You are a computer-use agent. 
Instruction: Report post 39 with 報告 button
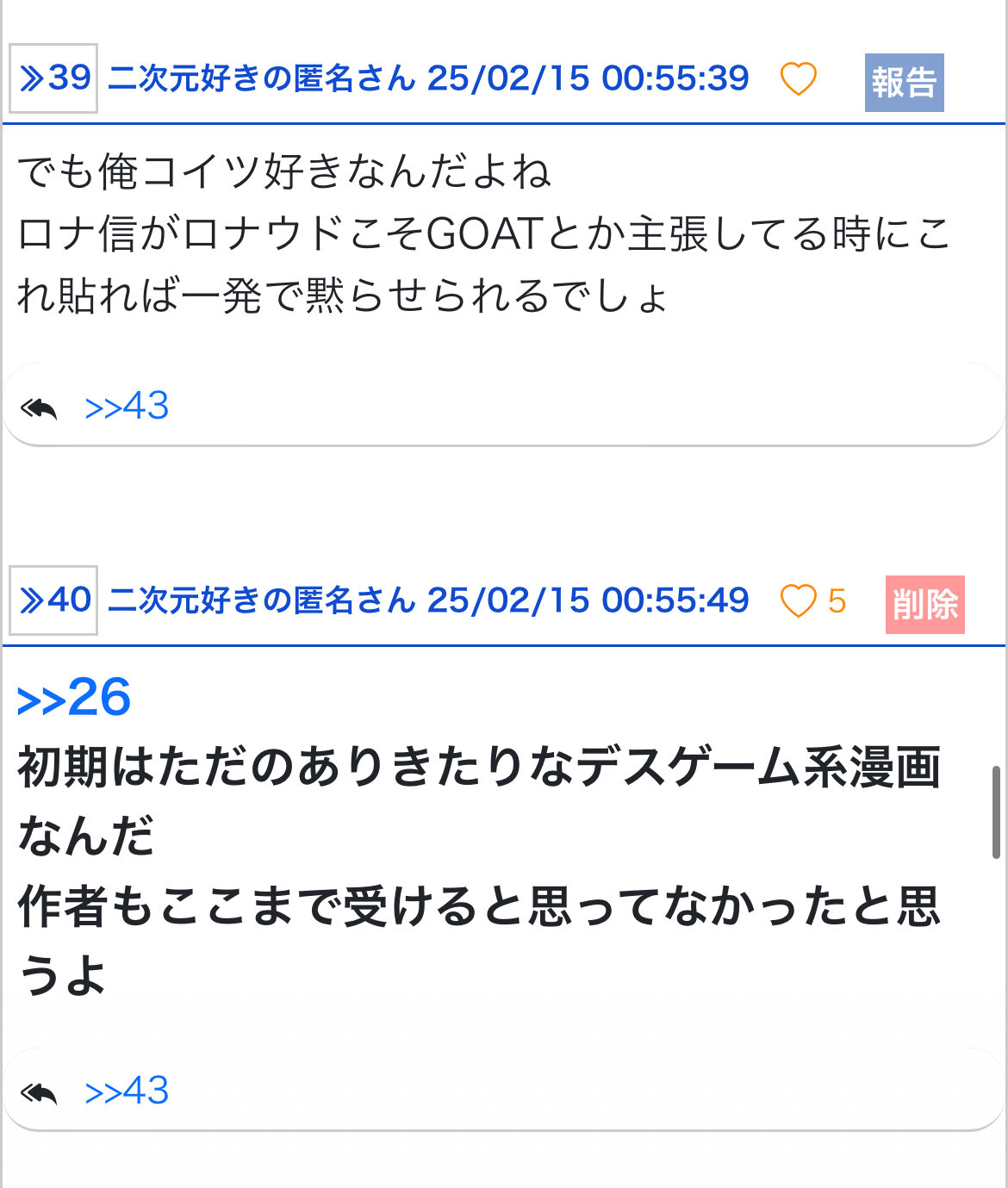click(904, 83)
